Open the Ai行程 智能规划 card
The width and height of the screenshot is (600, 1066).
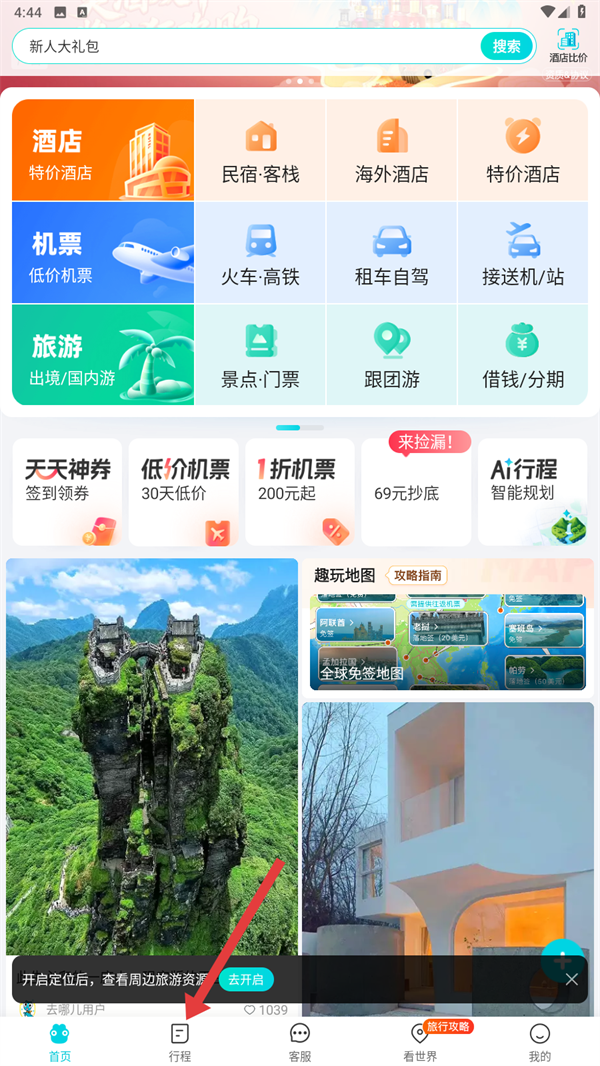coord(532,491)
